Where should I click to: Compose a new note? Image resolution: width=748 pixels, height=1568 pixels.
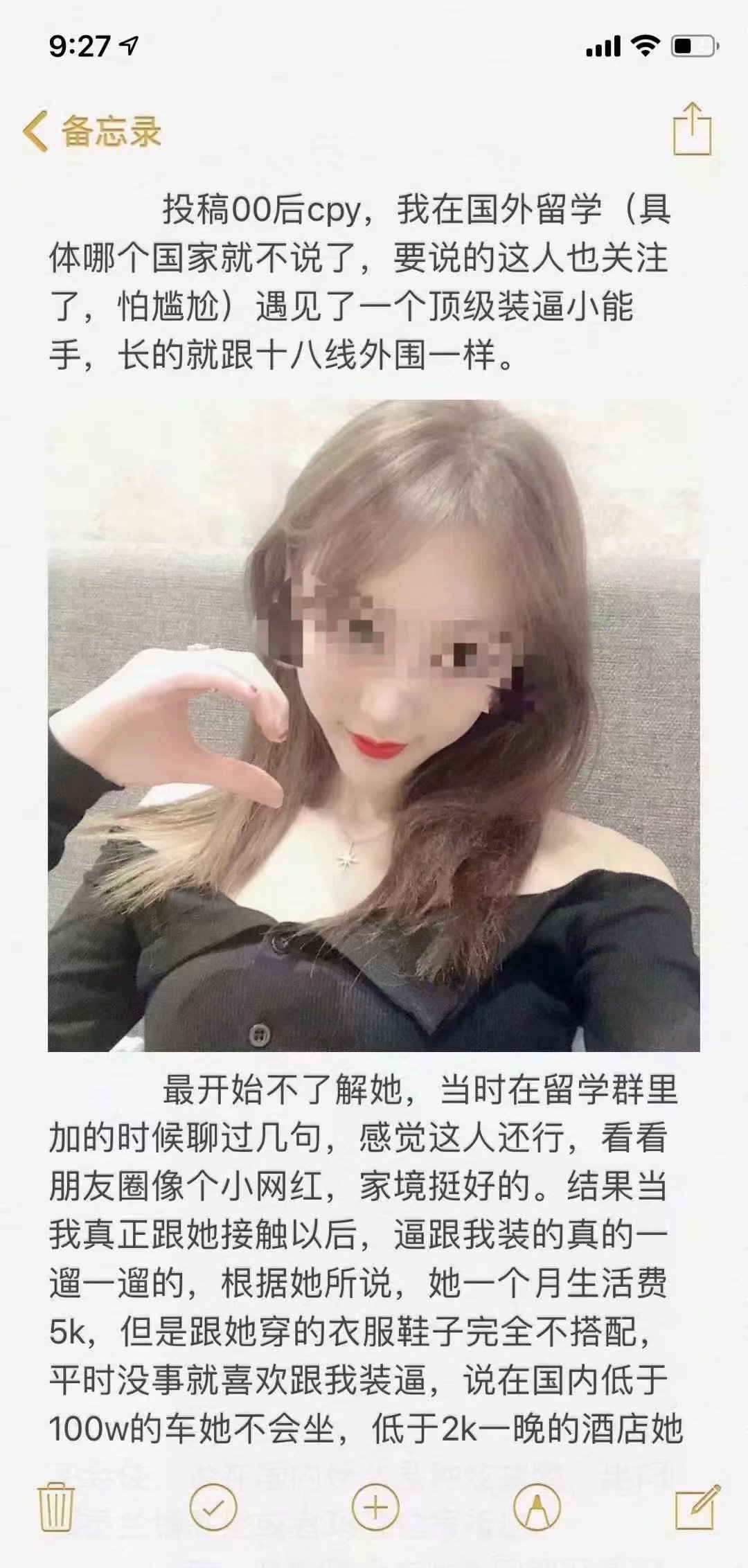[x=696, y=1506]
